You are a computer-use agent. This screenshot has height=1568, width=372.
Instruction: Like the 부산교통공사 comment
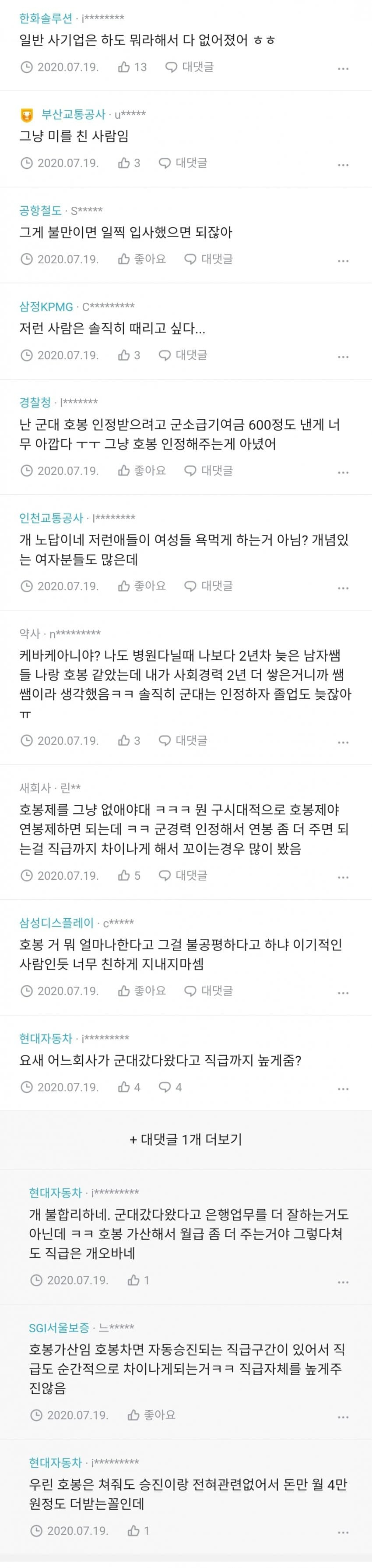tap(129, 163)
